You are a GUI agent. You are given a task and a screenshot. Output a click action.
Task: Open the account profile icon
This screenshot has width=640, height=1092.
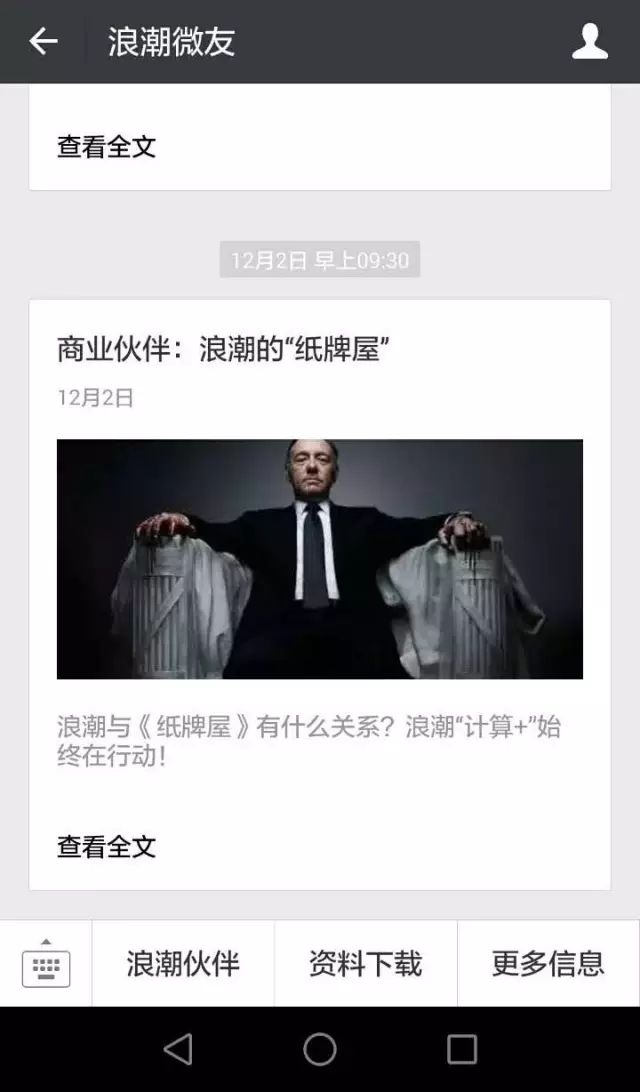pyautogui.click(x=589, y=41)
